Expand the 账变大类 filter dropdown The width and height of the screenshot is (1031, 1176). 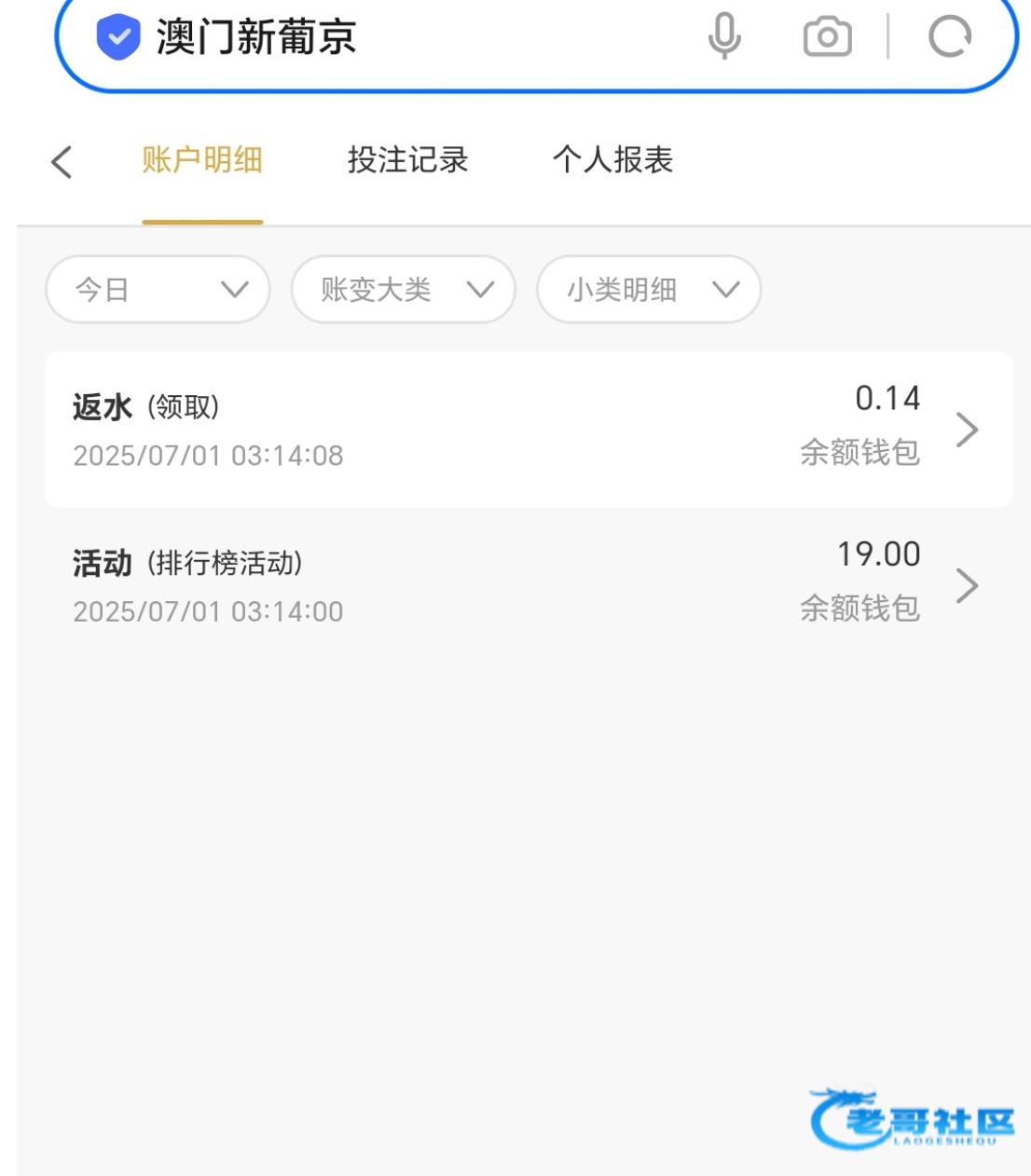pyautogui.click(x=403, y=290)
